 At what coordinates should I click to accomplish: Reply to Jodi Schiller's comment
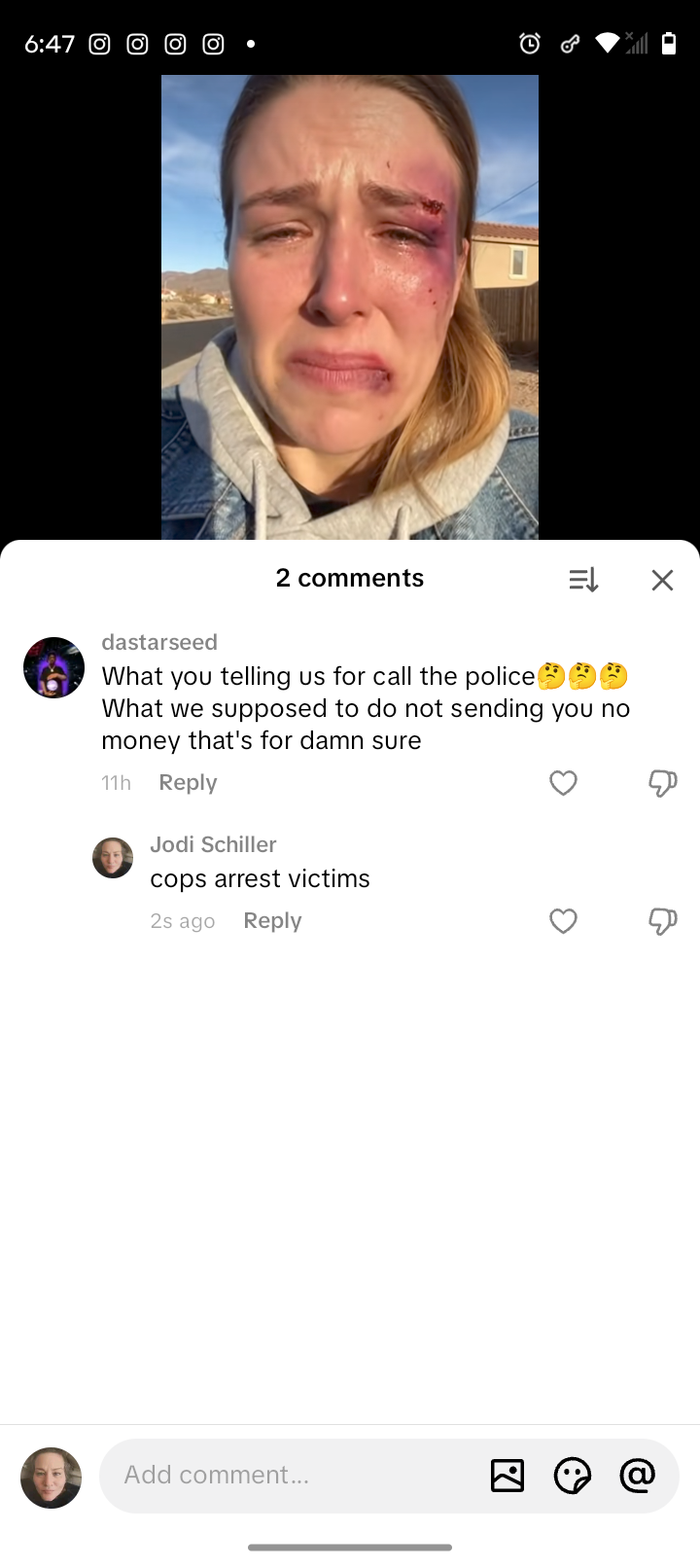coord(272,921)
